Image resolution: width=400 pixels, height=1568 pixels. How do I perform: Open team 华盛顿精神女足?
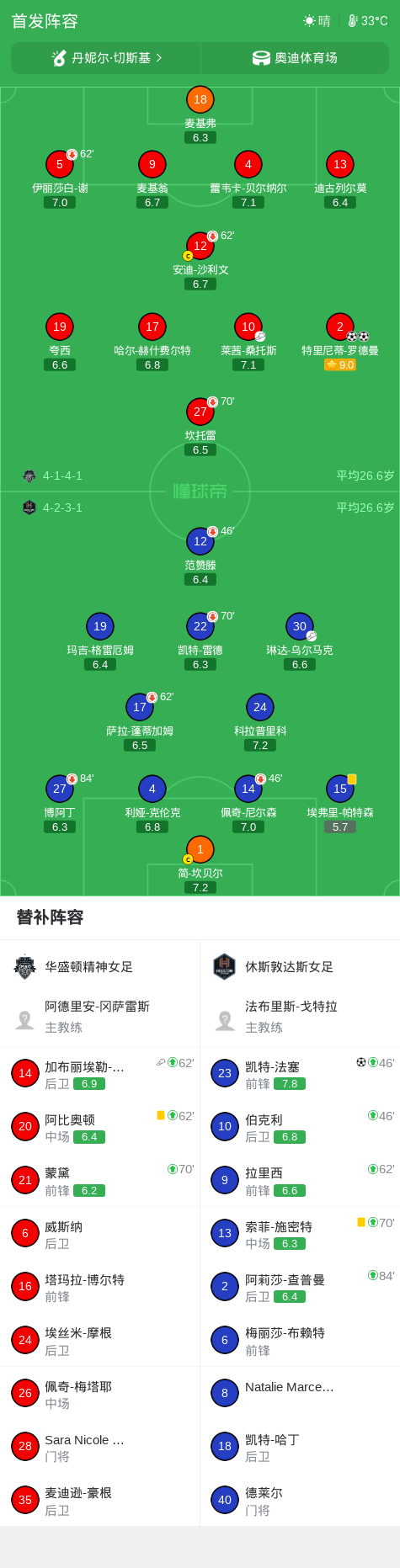coord(100,967)
